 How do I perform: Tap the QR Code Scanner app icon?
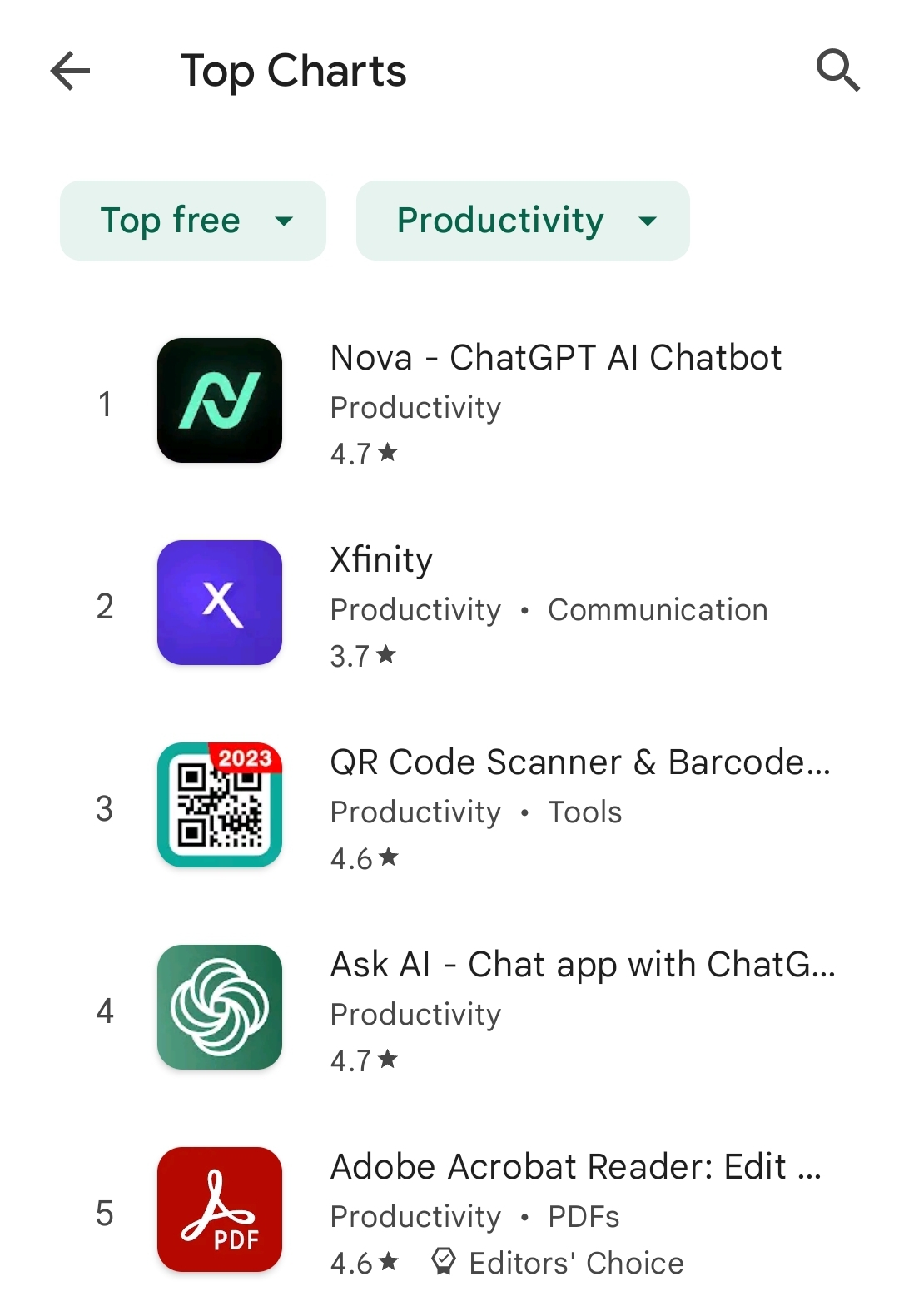(219, 805)
